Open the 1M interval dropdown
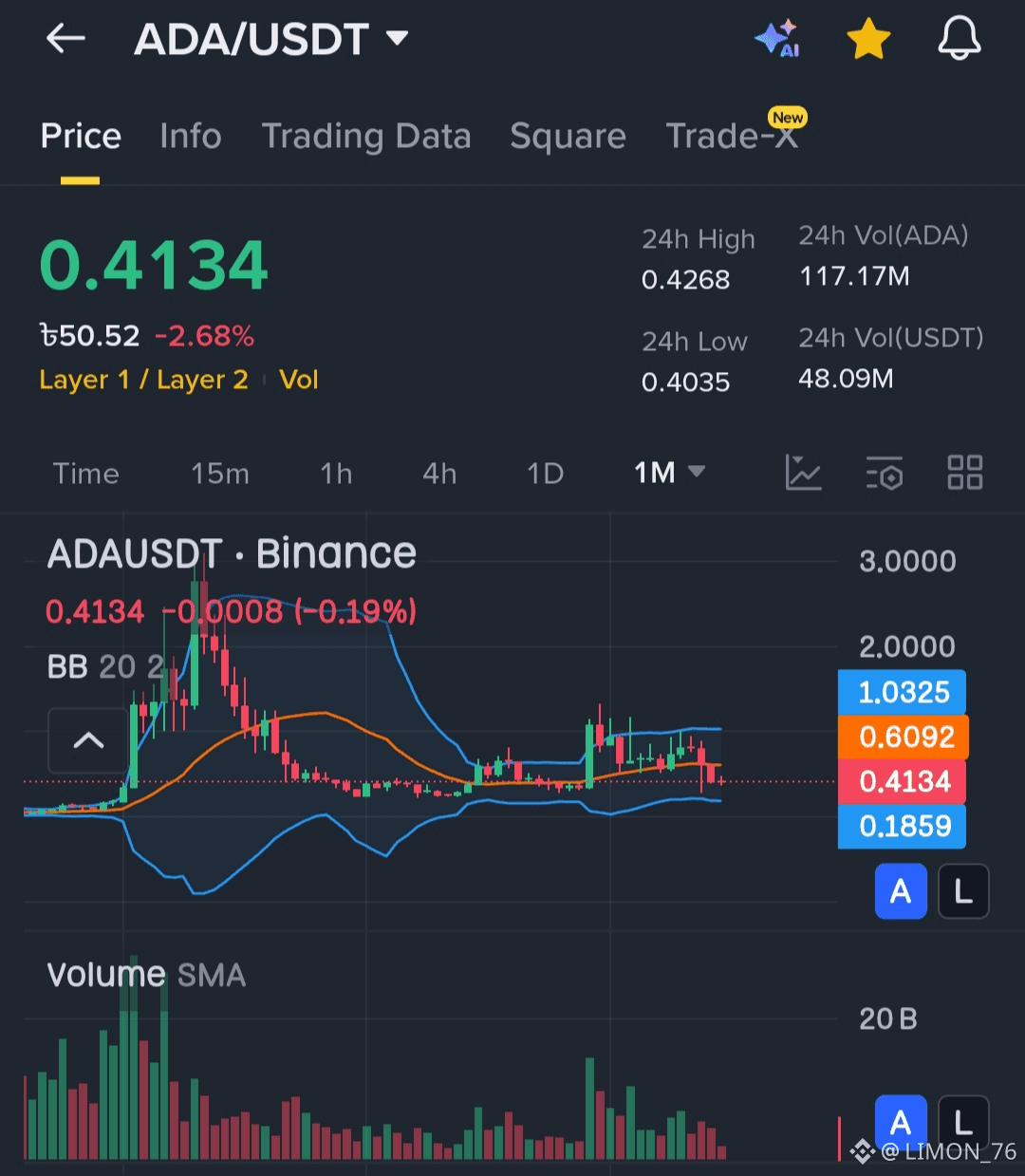The width and height of the screenshot is (1025, 1176). (x=669, y=473)
